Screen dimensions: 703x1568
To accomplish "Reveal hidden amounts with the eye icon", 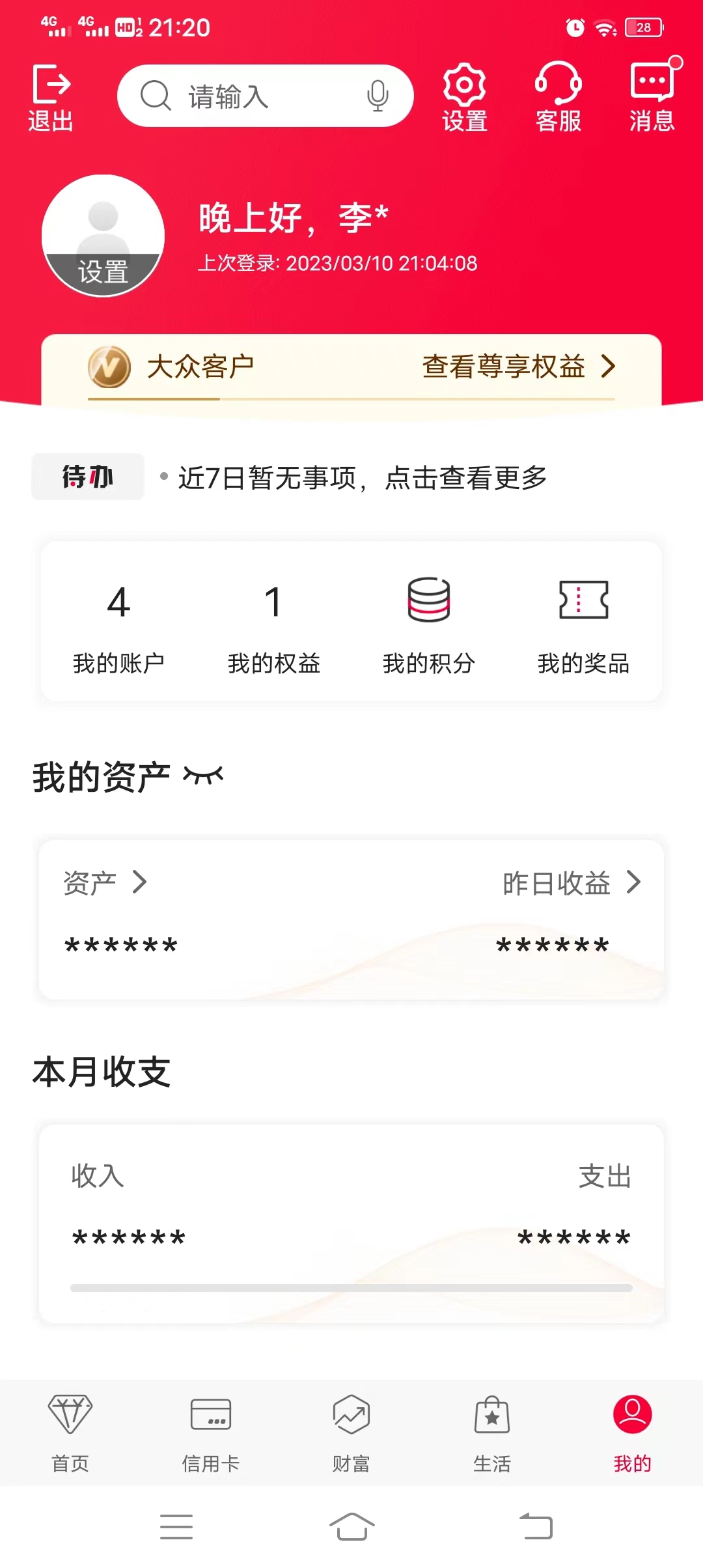I will 203,776.
